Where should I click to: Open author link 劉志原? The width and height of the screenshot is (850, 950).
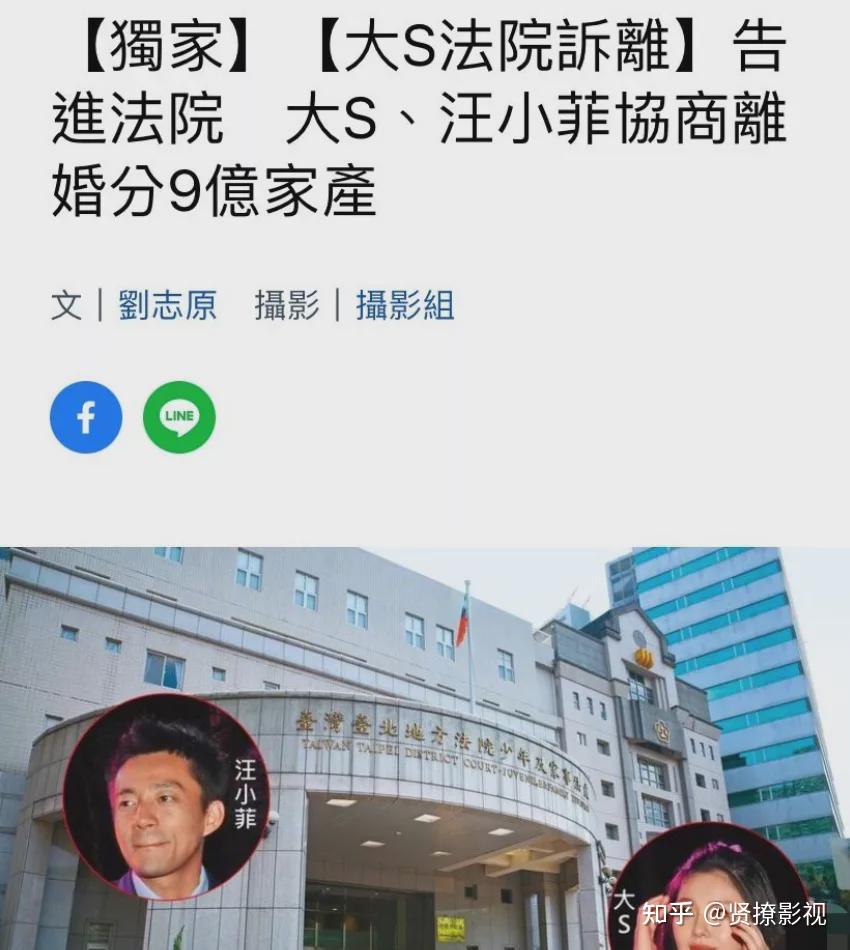point(168,307)
